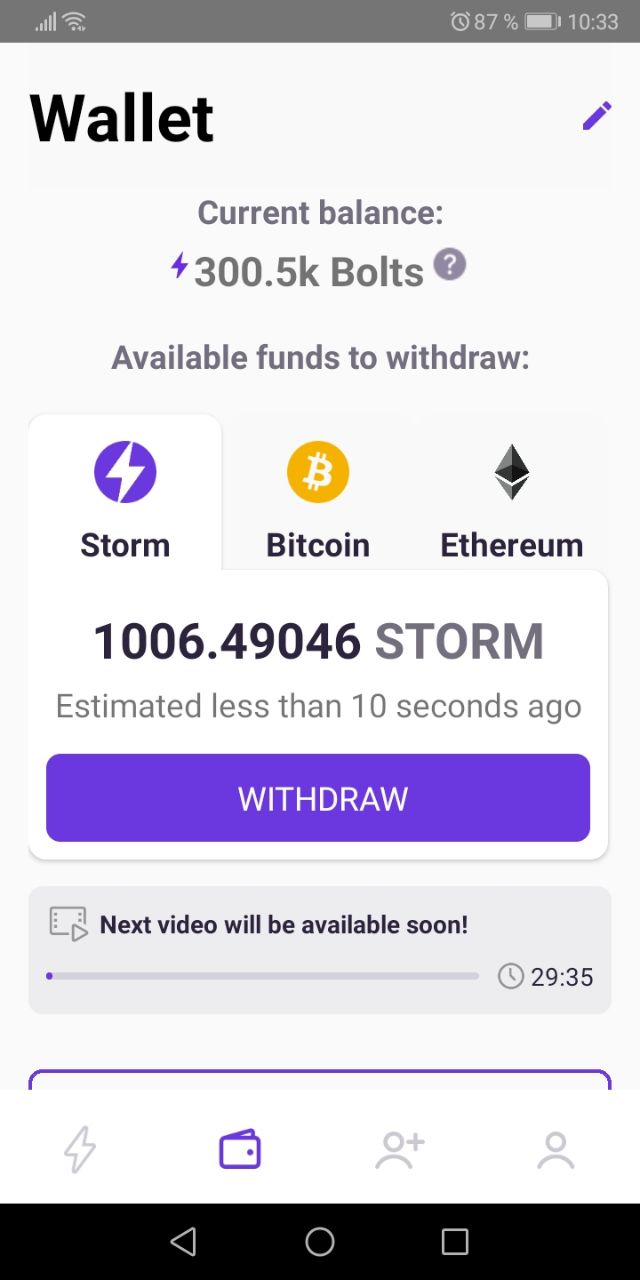Open the wallet tab in bottom bar
The image size is (640, 1280).
click(x=240, y=1150)
